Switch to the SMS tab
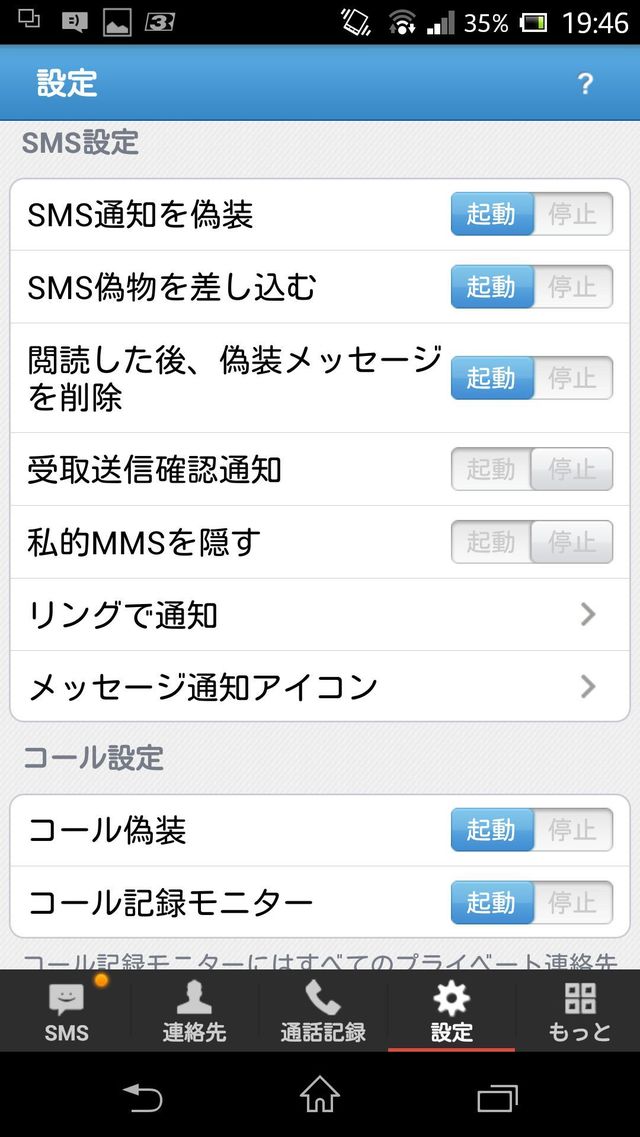Image resolution: width=640 pixels, height=1137 pixels. pyautogui.click(x=66, y=1012)
